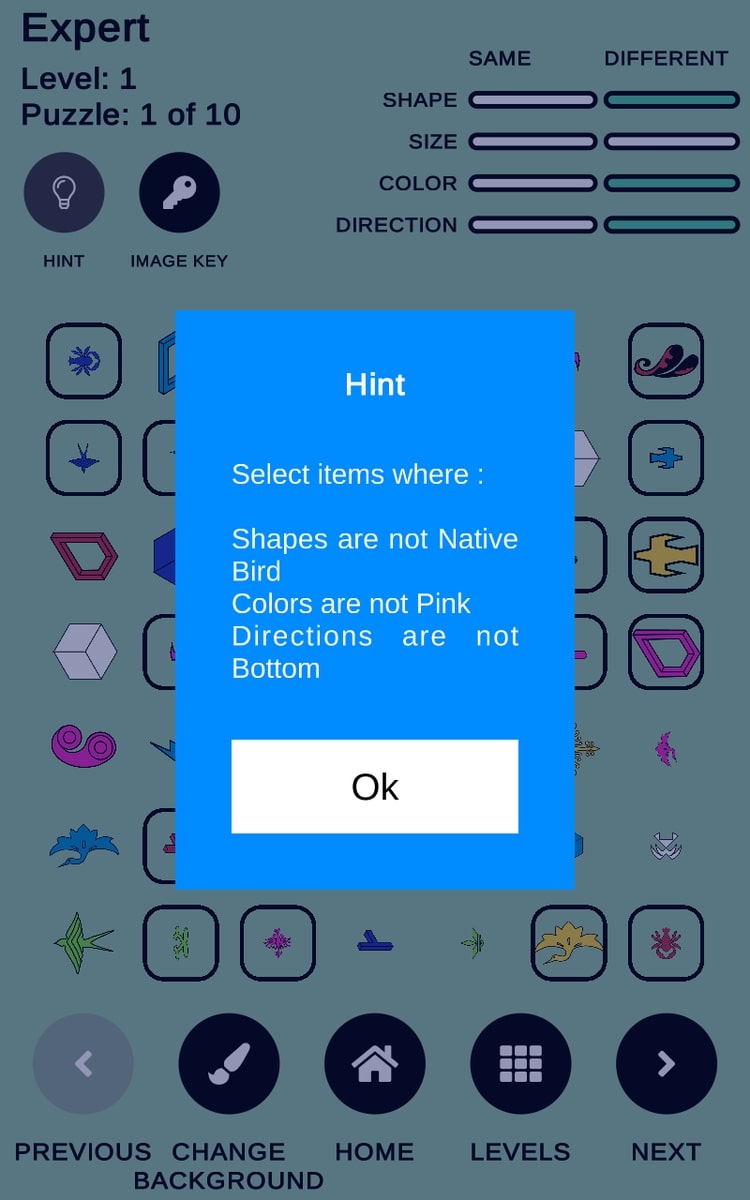Dismiss the hint with Ok

[374, 786]
